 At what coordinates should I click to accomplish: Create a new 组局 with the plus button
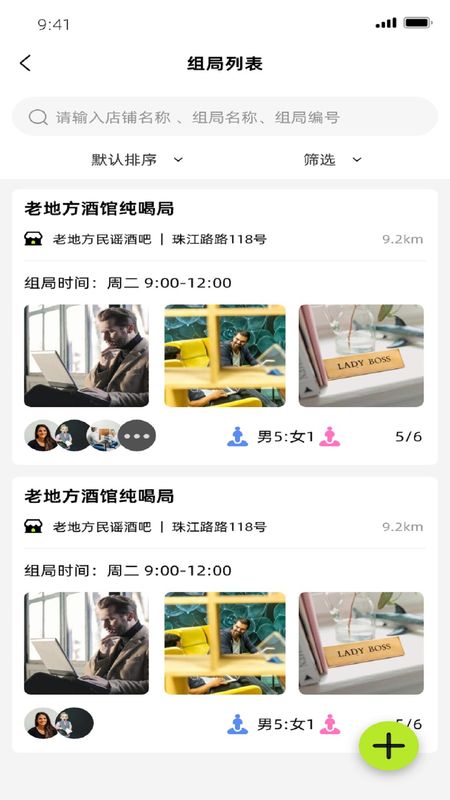(389, 745)
